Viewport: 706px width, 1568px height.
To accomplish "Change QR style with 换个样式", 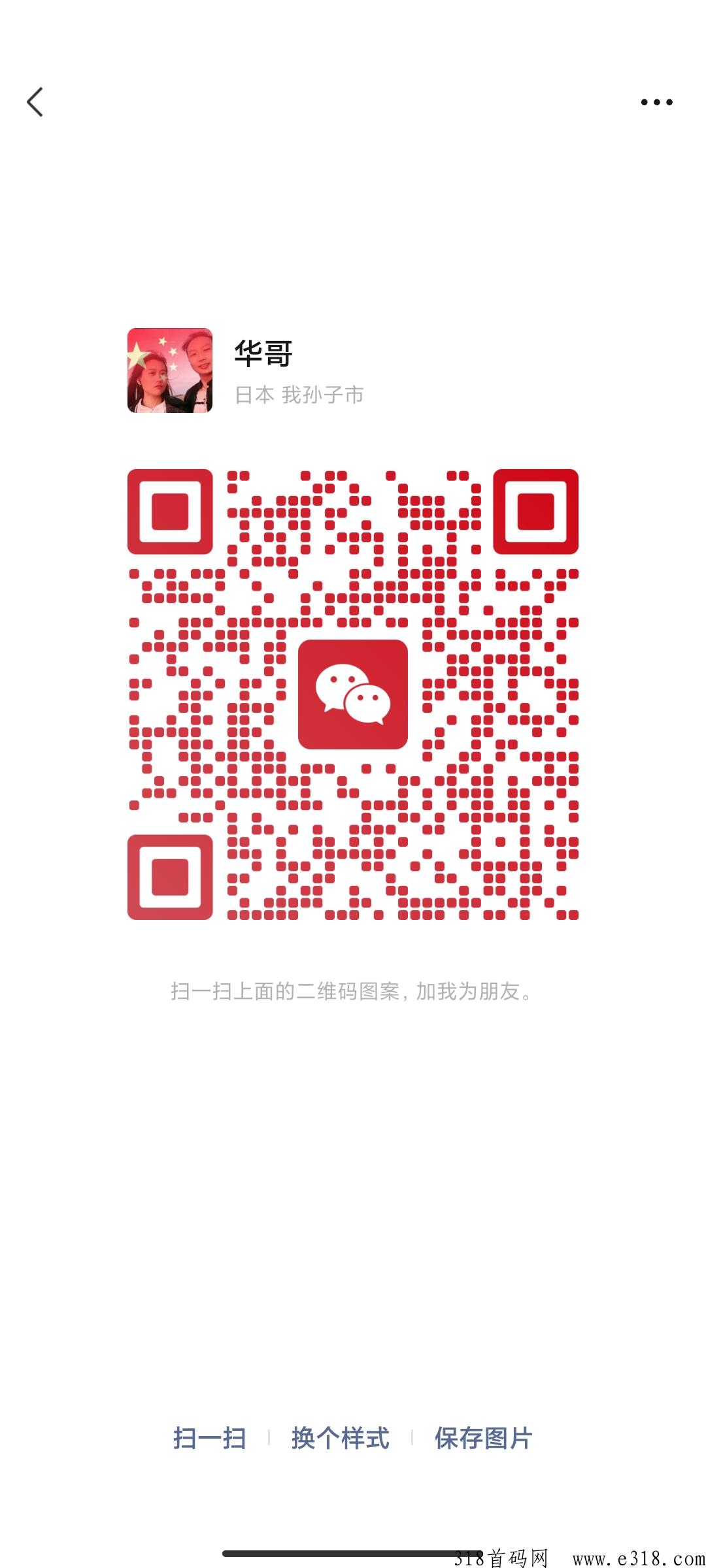I will click(340, 1439).
